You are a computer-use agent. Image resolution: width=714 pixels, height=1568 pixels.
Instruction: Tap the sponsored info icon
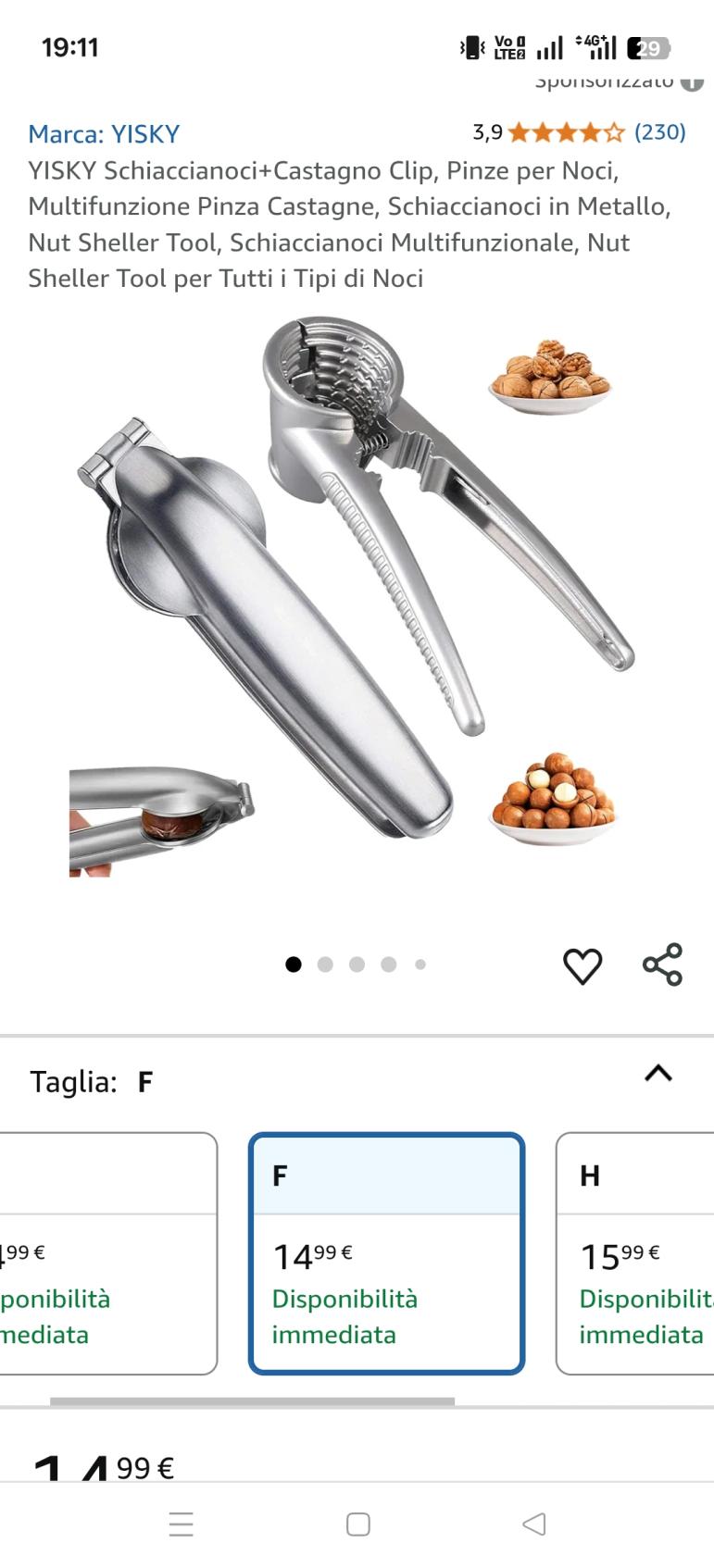click(x=692, y=81)
